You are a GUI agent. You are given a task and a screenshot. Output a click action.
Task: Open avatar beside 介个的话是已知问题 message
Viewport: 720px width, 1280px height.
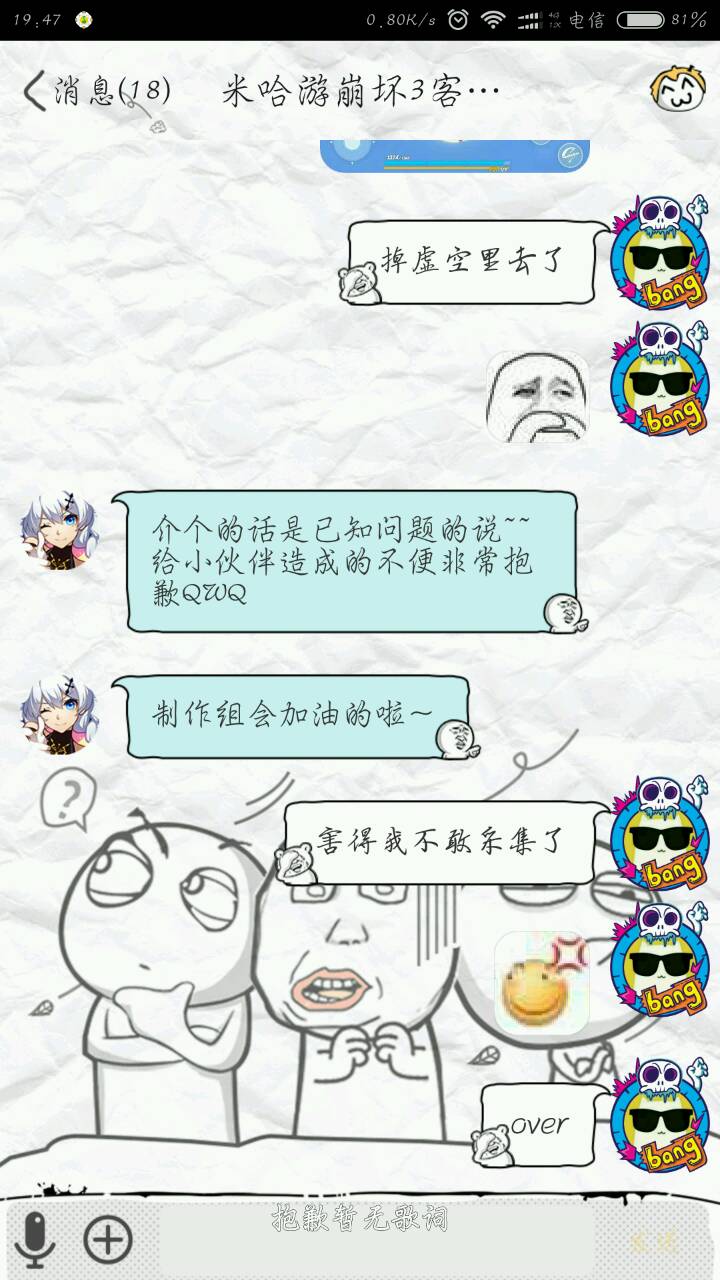click(x=60, y=530)
